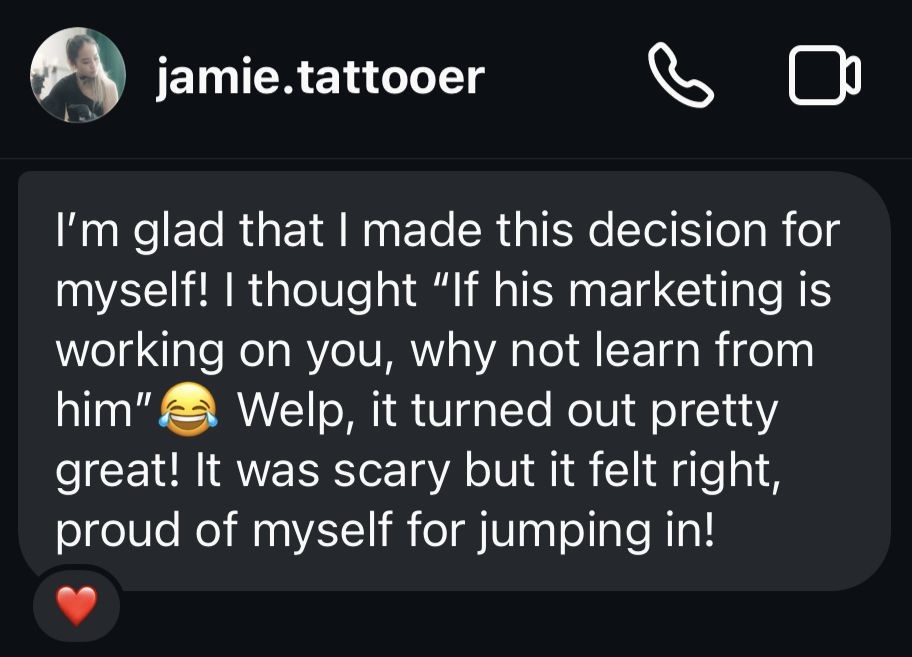This screenshot has height=657, width=912.
Task: Start a voice call with jamie.tattooer
Action: click(681, 77)
